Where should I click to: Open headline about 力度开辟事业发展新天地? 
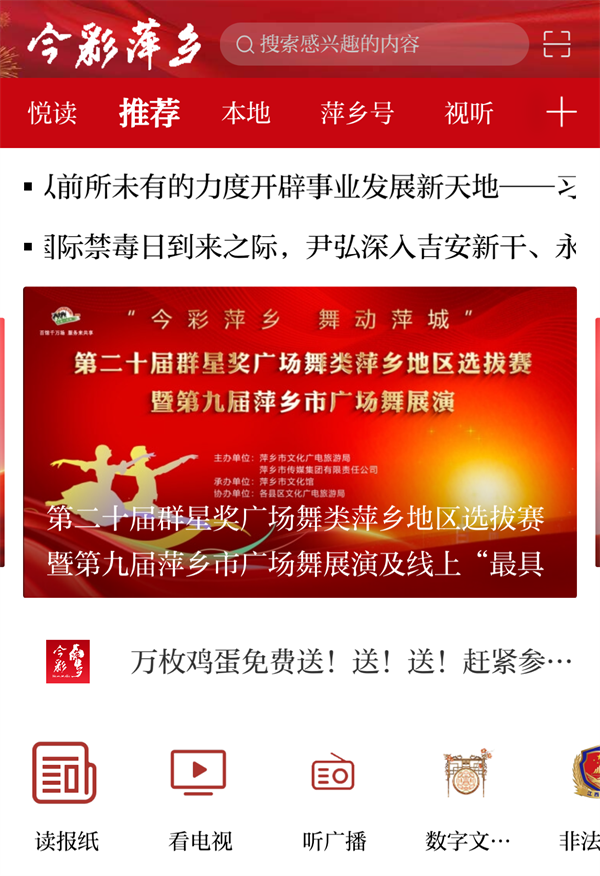(300, 187)
